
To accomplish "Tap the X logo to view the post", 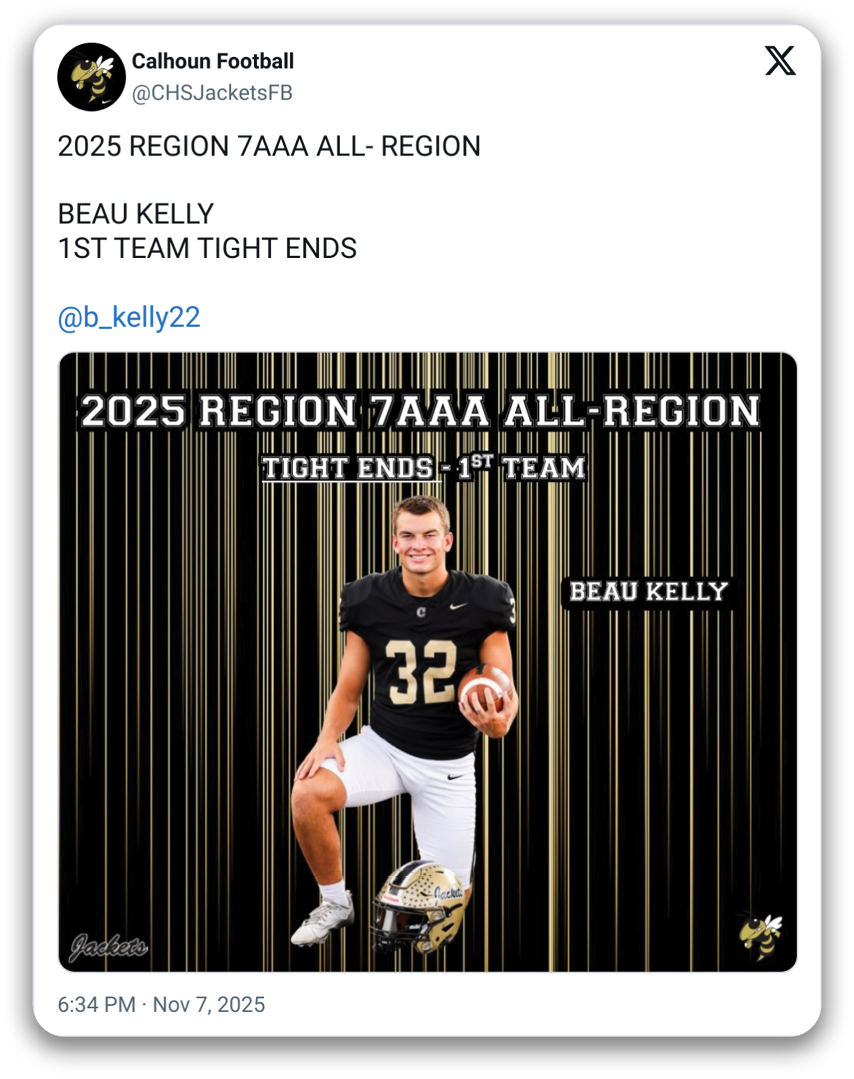I will click(780, 62).
